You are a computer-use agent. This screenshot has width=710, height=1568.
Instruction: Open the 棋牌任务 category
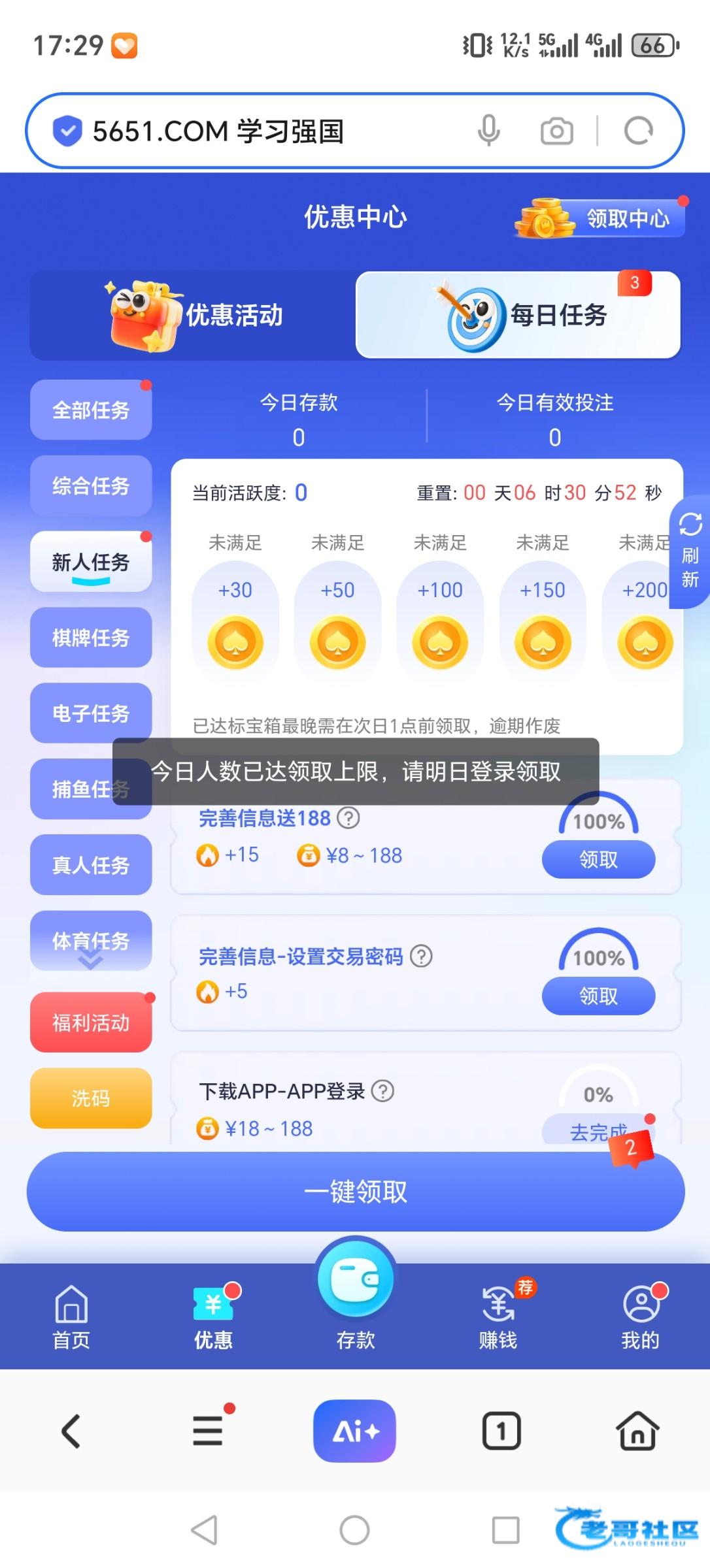[x=91, y=637]
